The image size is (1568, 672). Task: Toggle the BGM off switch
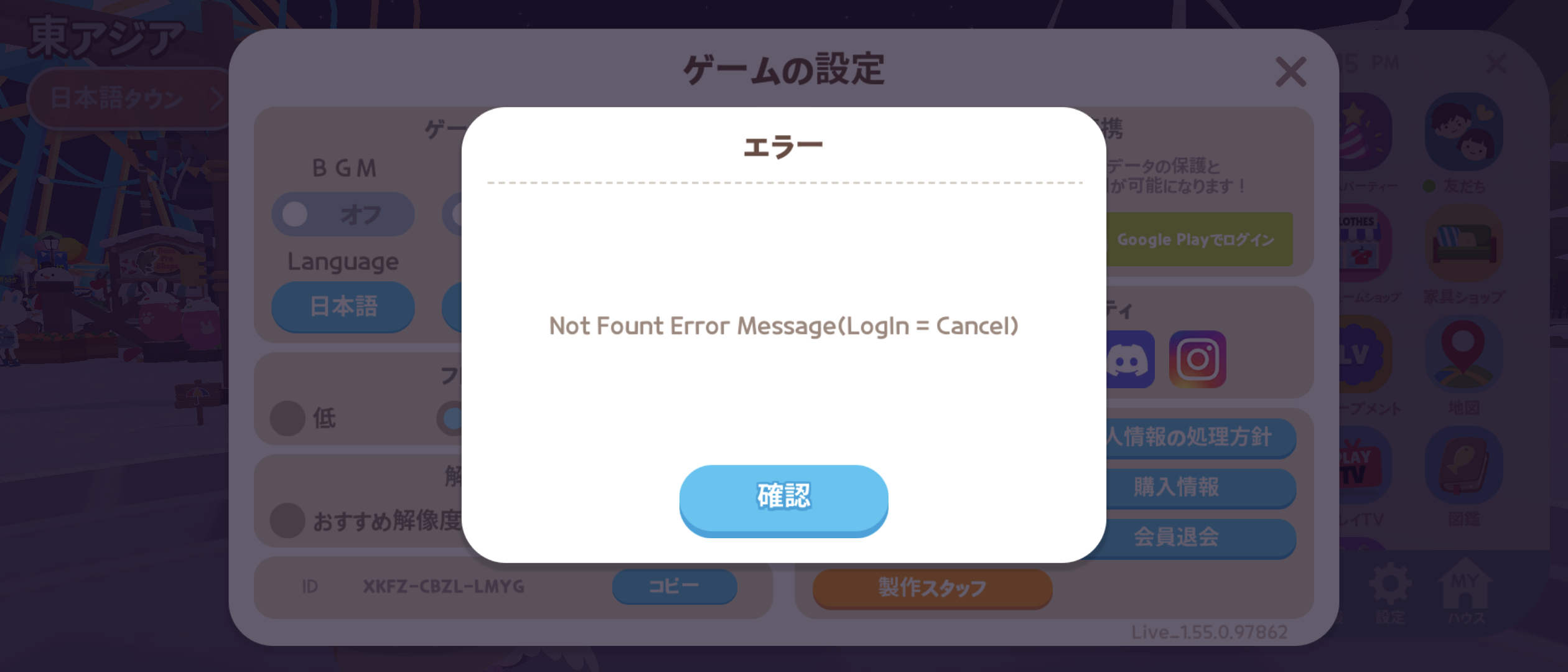(x=343, y=214)
